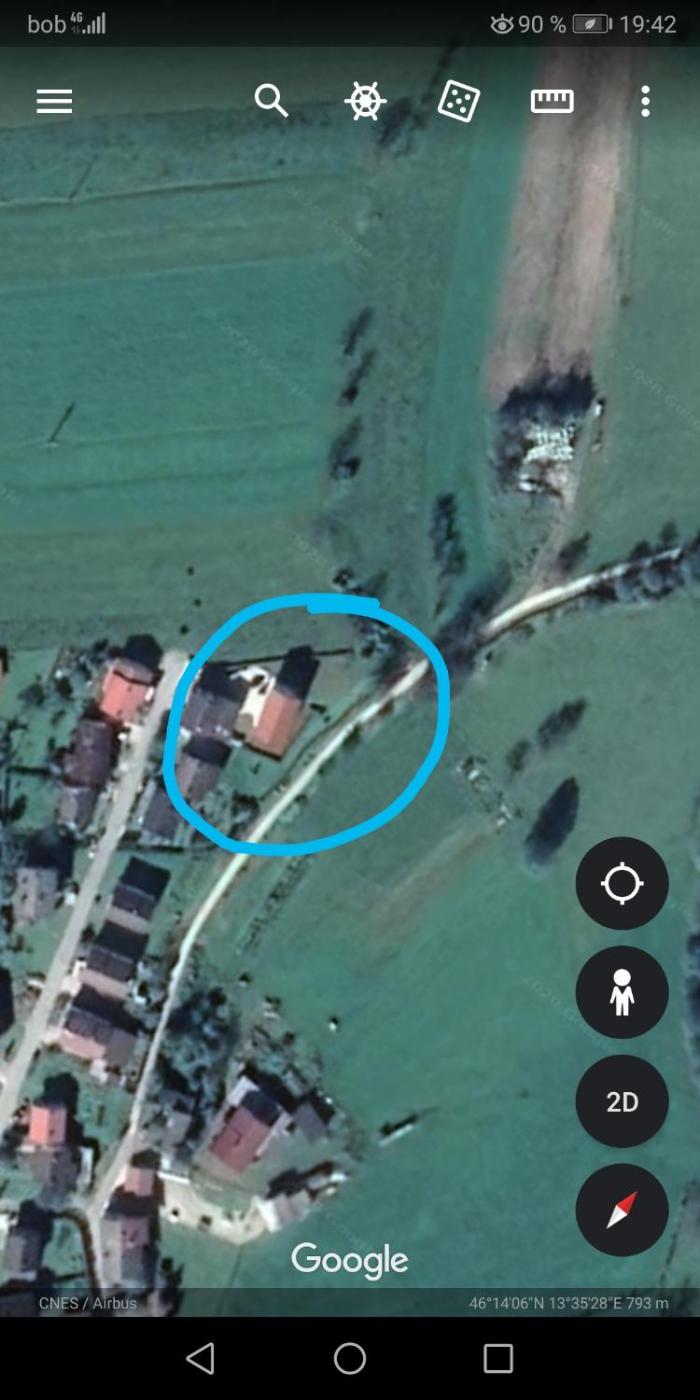Screen dimensions: 700x1400
Task: Open the hamburger menu drawer
Action: point(54,101)
